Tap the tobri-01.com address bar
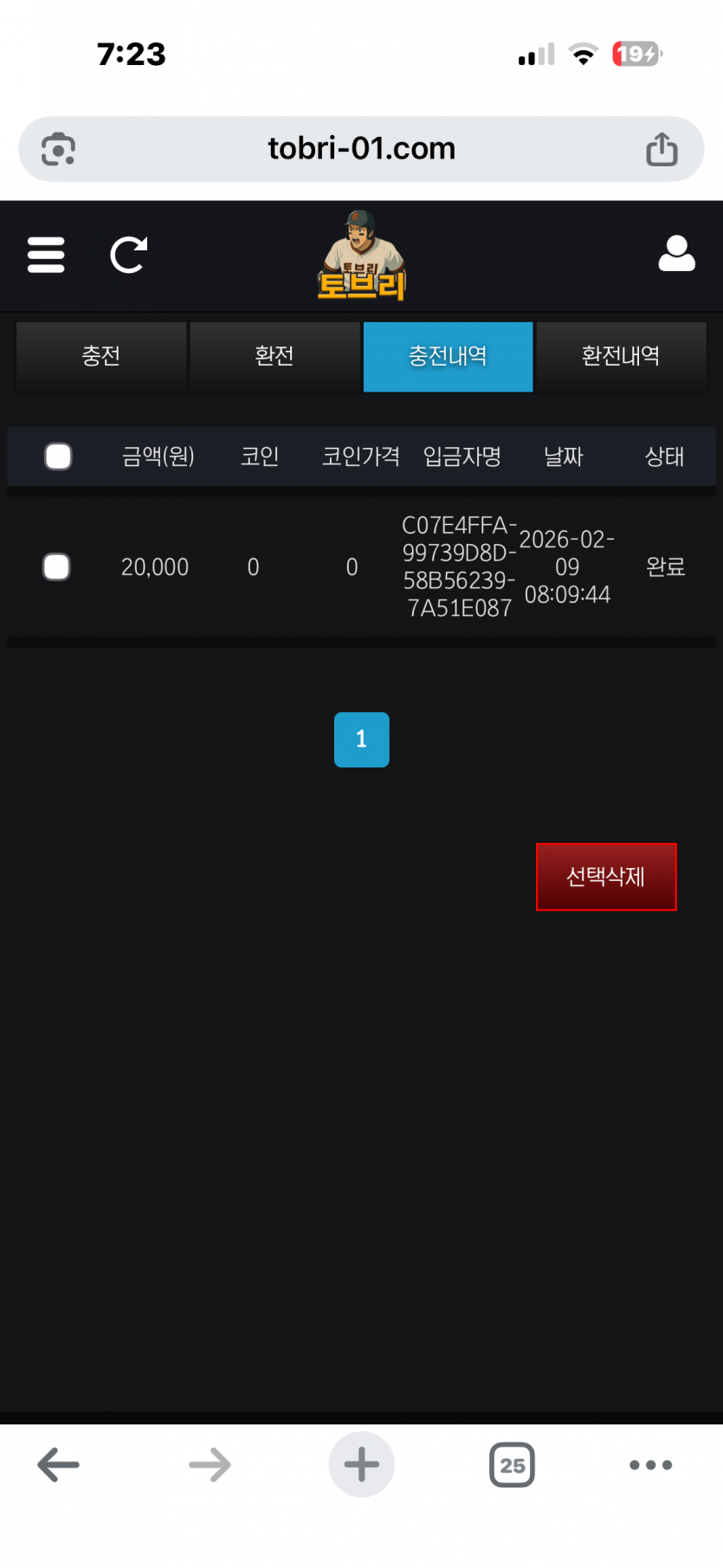Image resolution: width=723 pixels, height=1568 pixels. tap(361, 149)
